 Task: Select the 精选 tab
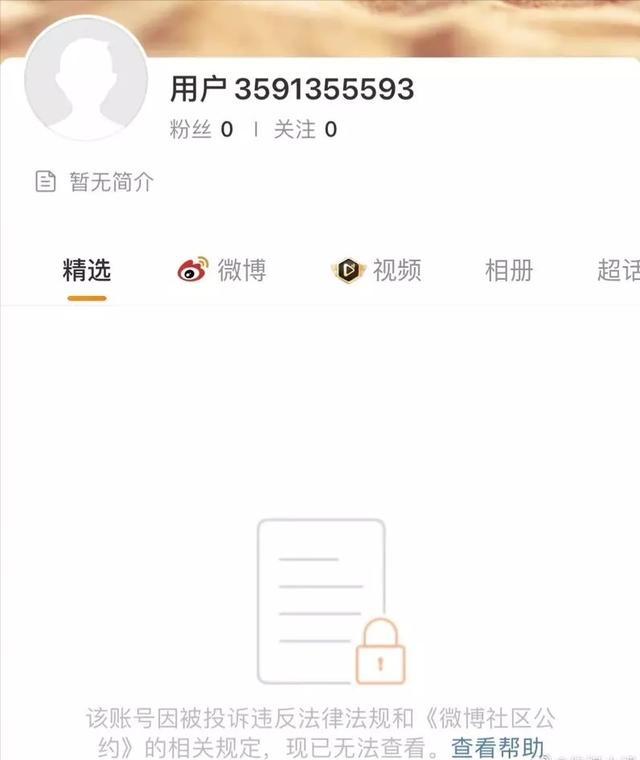point(87,270)
